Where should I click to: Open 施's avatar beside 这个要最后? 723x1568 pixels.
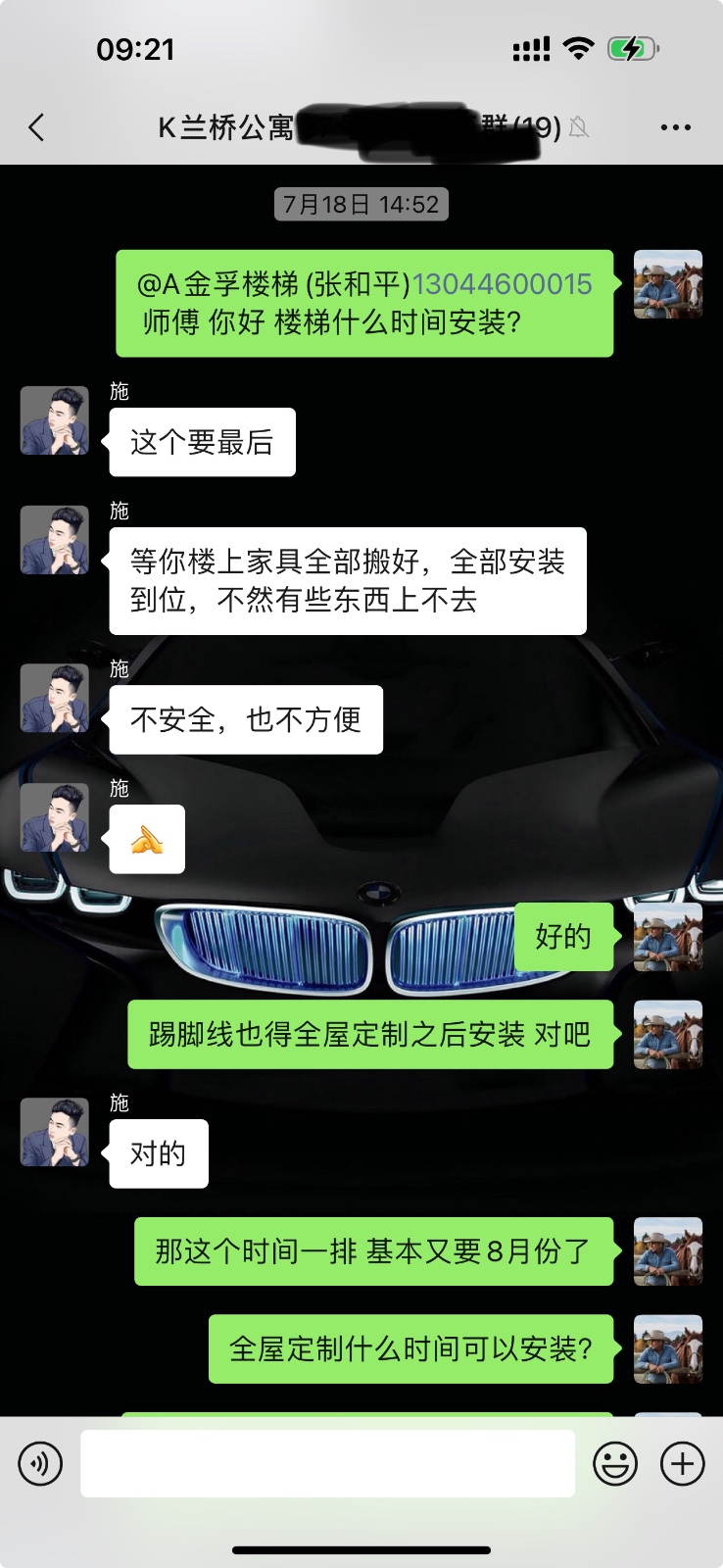pyautogui.click(x=55, y=420)
